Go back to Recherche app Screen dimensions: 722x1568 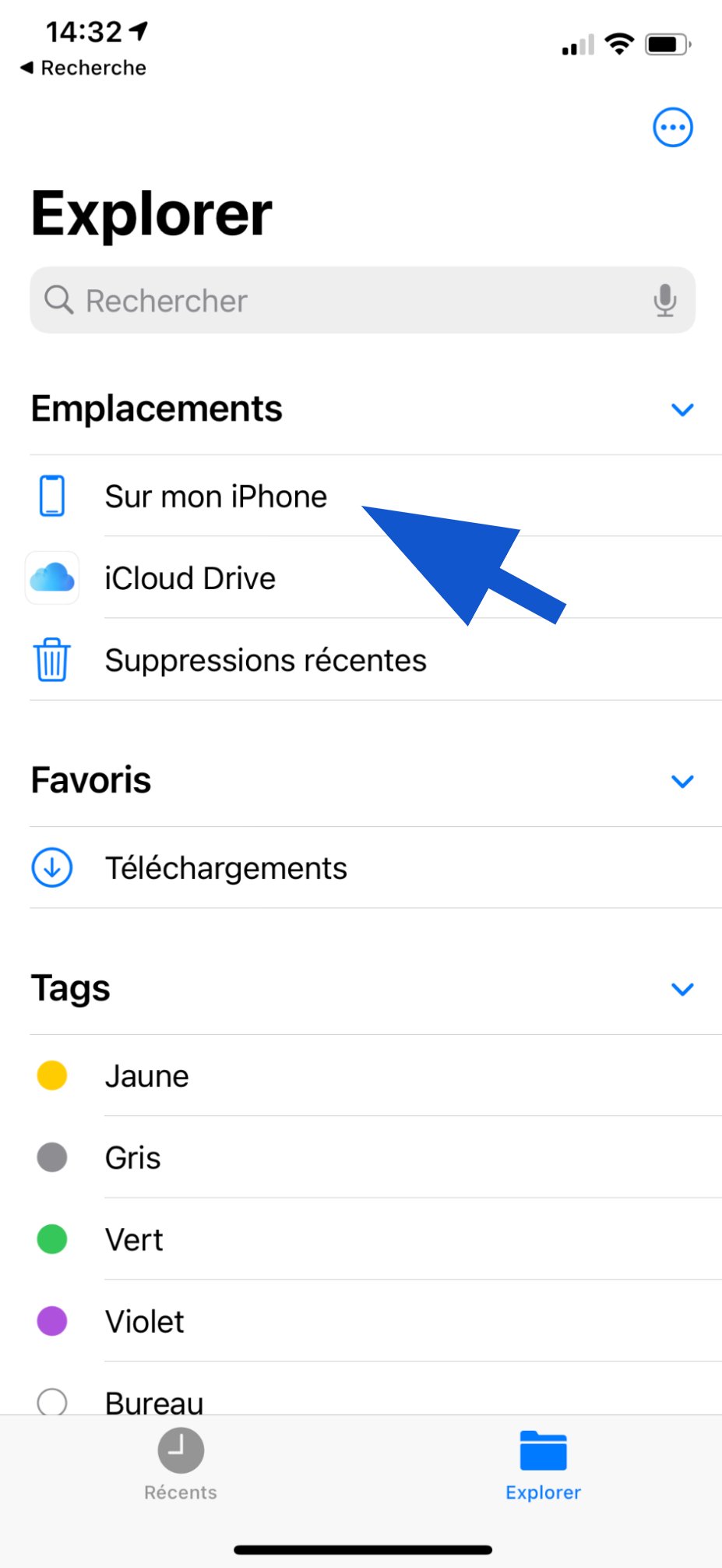[x=83, y=68]
